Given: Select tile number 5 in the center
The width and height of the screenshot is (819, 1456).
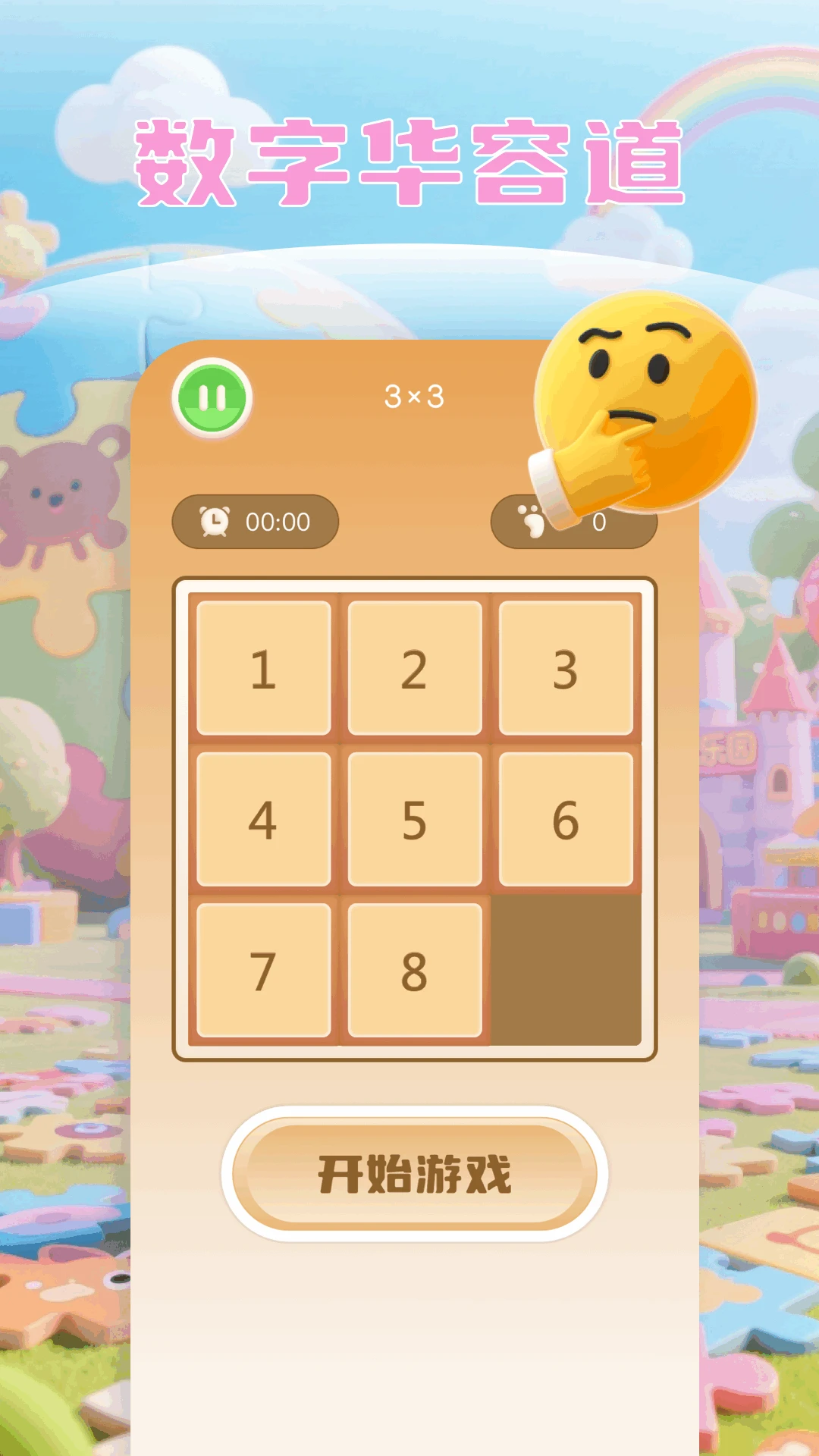Looking at the screenshot, I should pos(414,819).
